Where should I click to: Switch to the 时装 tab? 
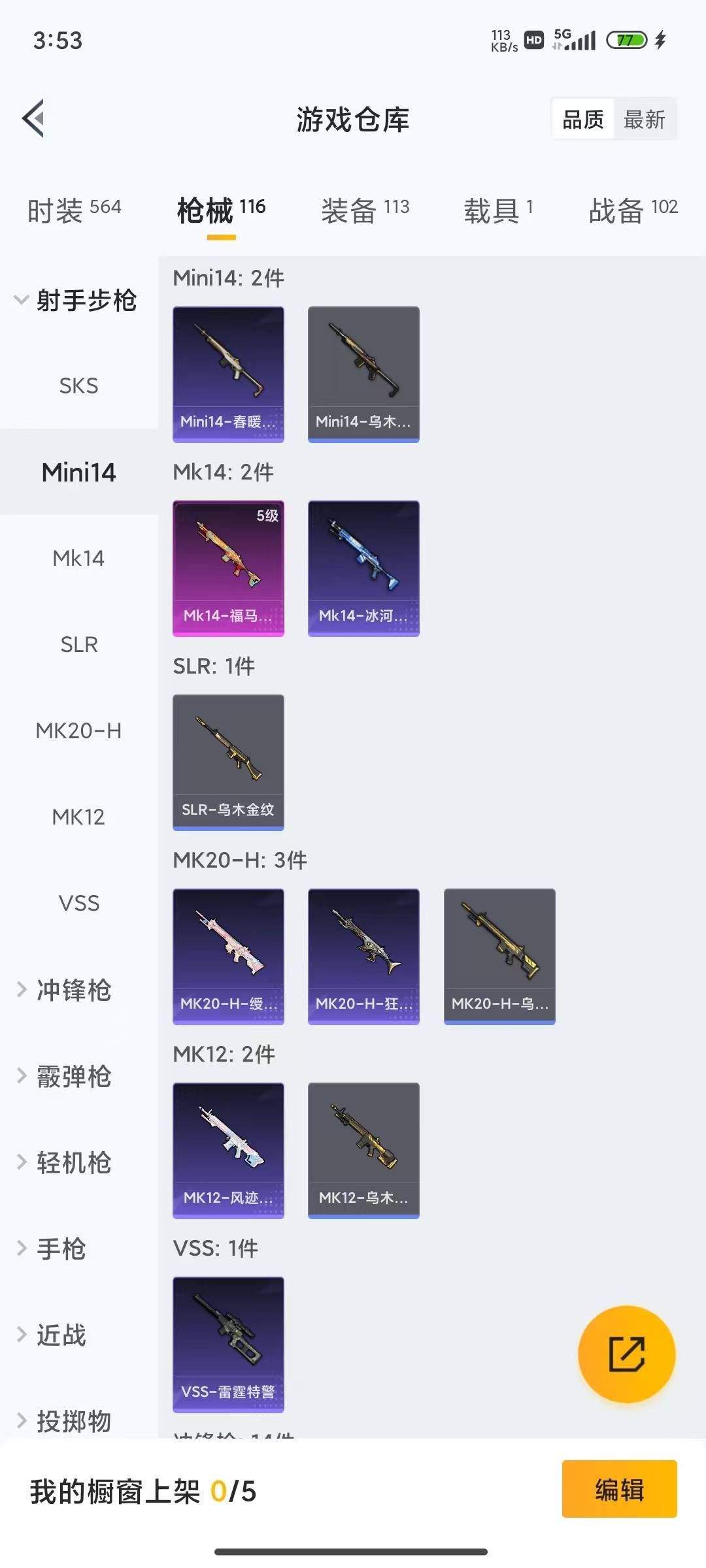(74, 210)
